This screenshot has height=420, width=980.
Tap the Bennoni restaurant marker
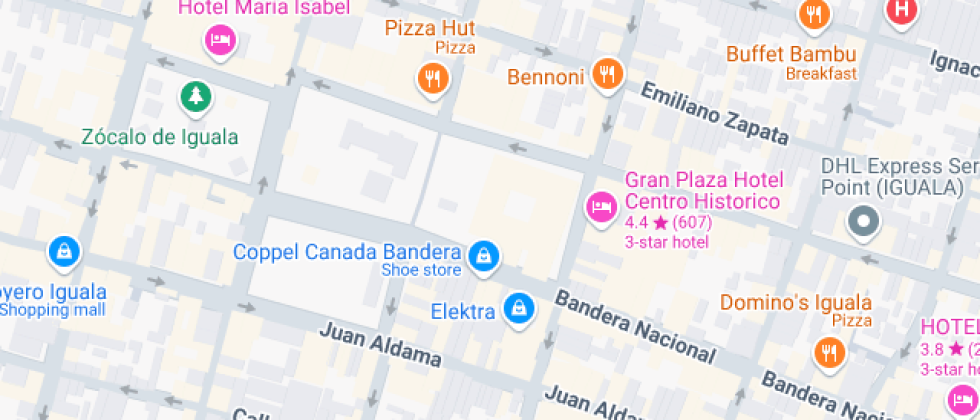[x=606, y=72]
